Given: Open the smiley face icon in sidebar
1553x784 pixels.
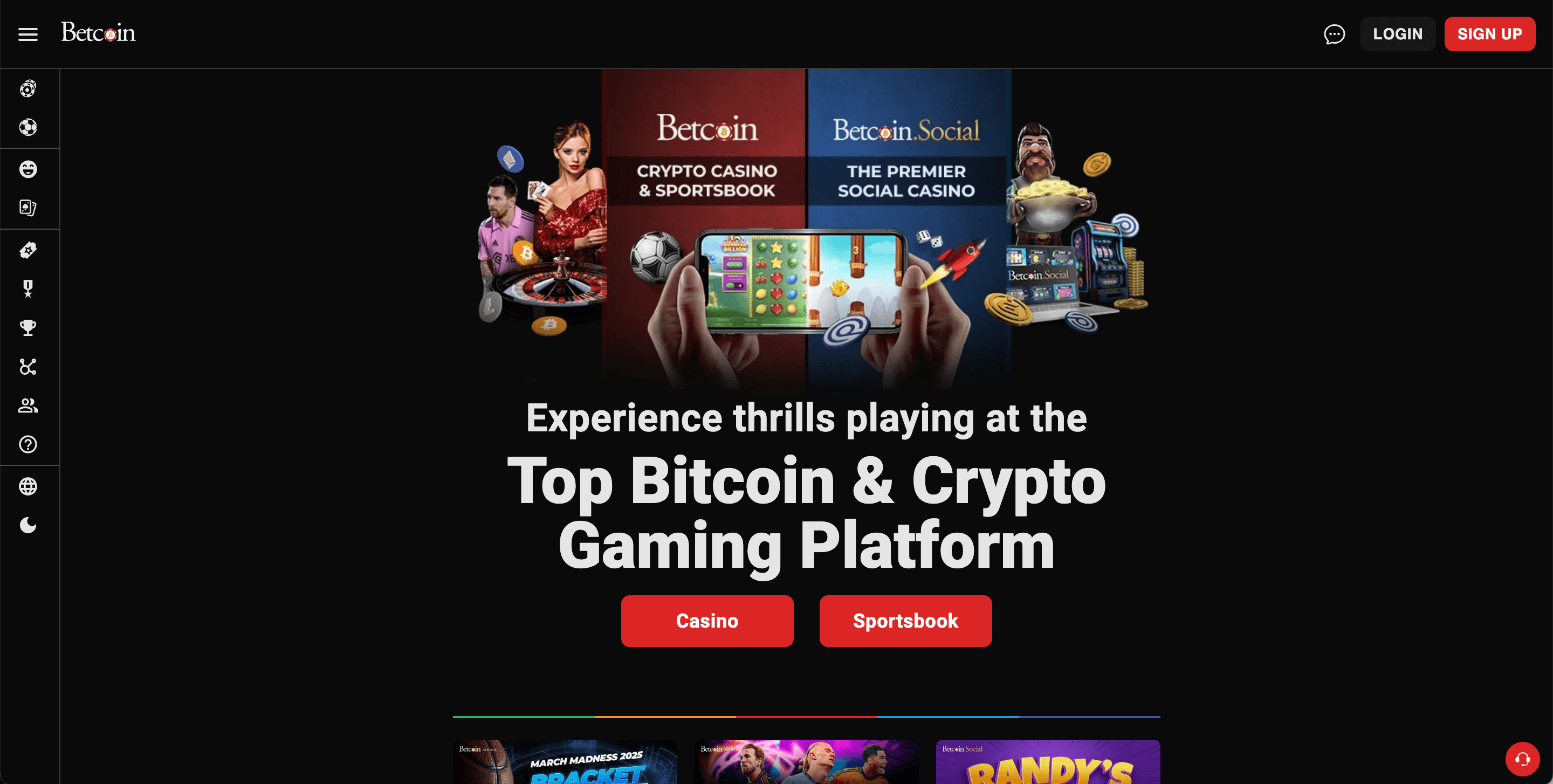Looking at the screenshot, I should coord(28,169).
